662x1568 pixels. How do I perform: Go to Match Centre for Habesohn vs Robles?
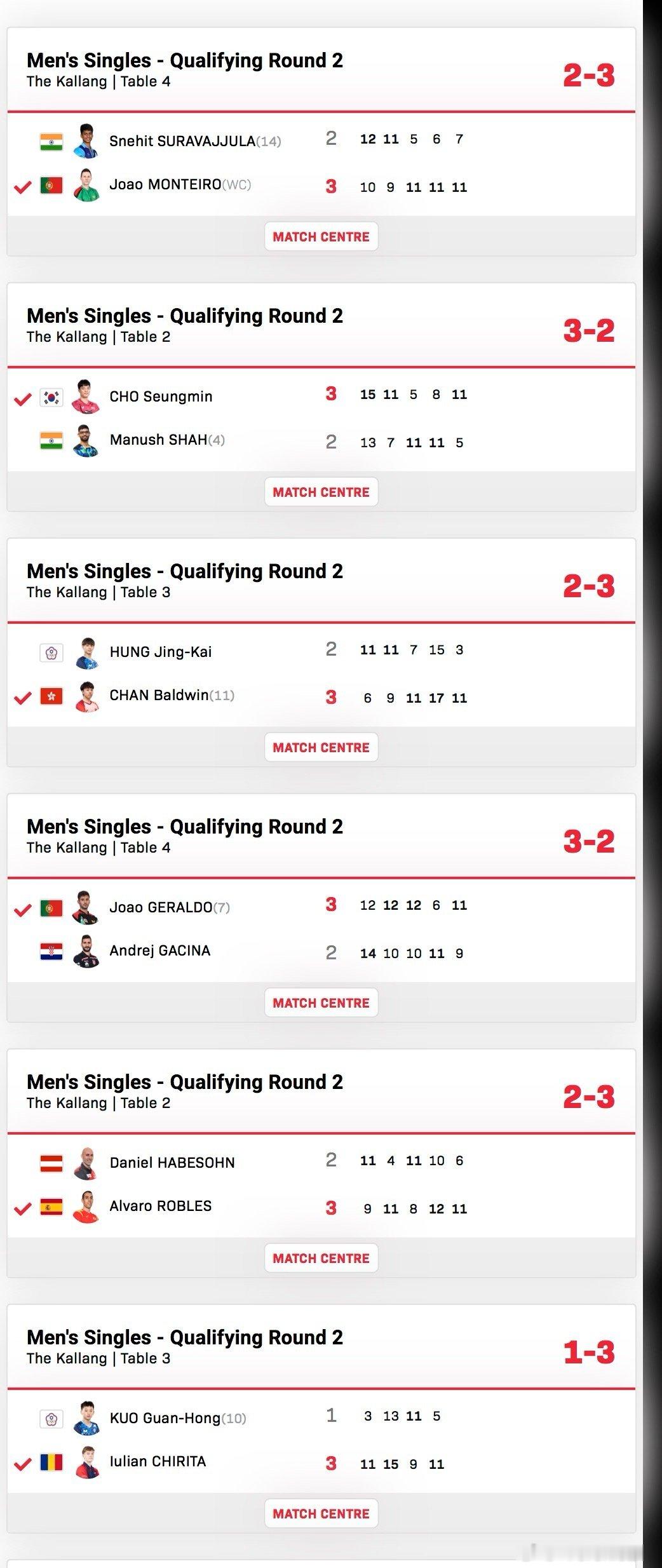click(x=321, y=1258)
